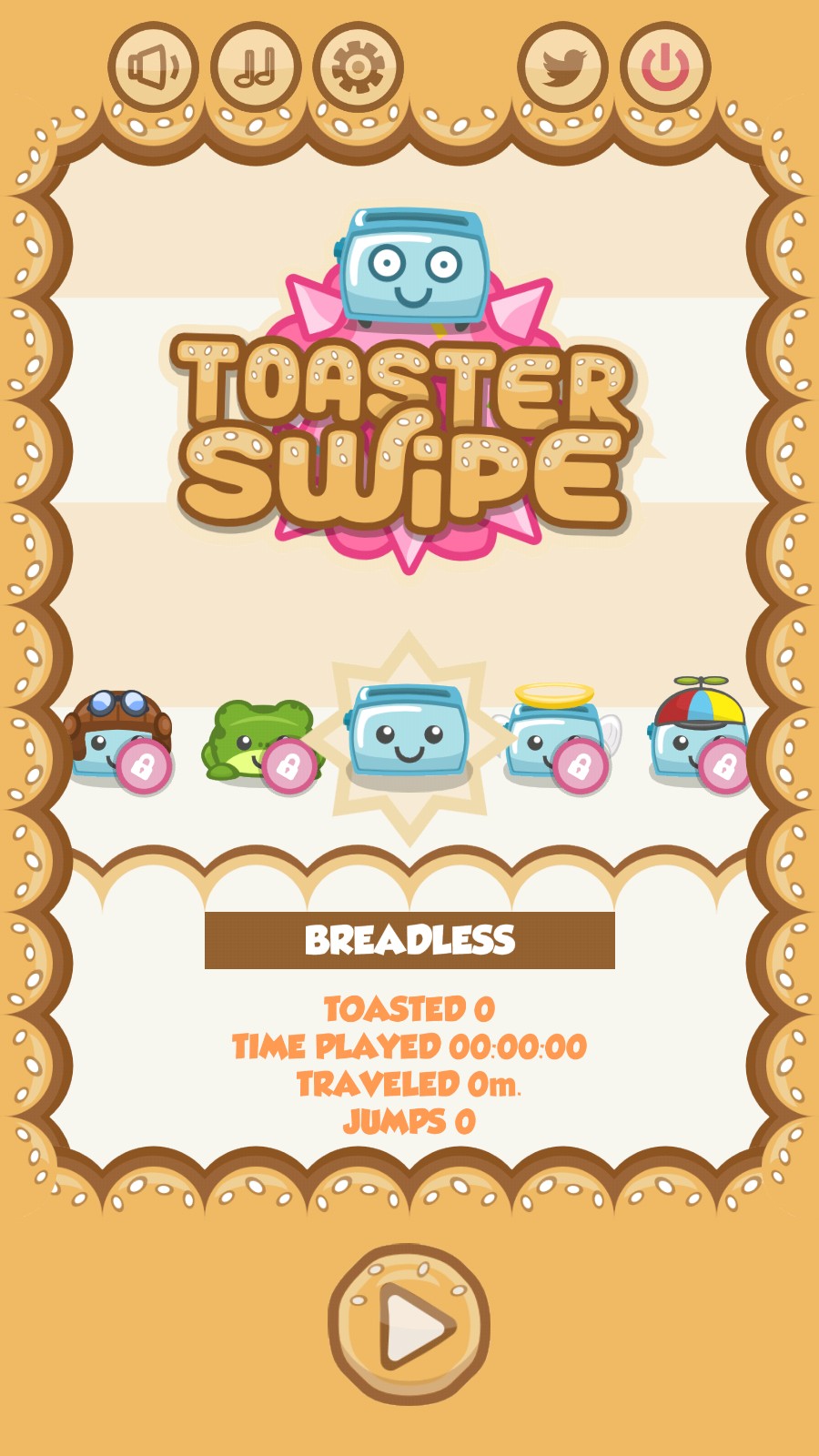Select the locked aviator toaster character
This screenshot has width=819, height=1456.
point(118,739)
